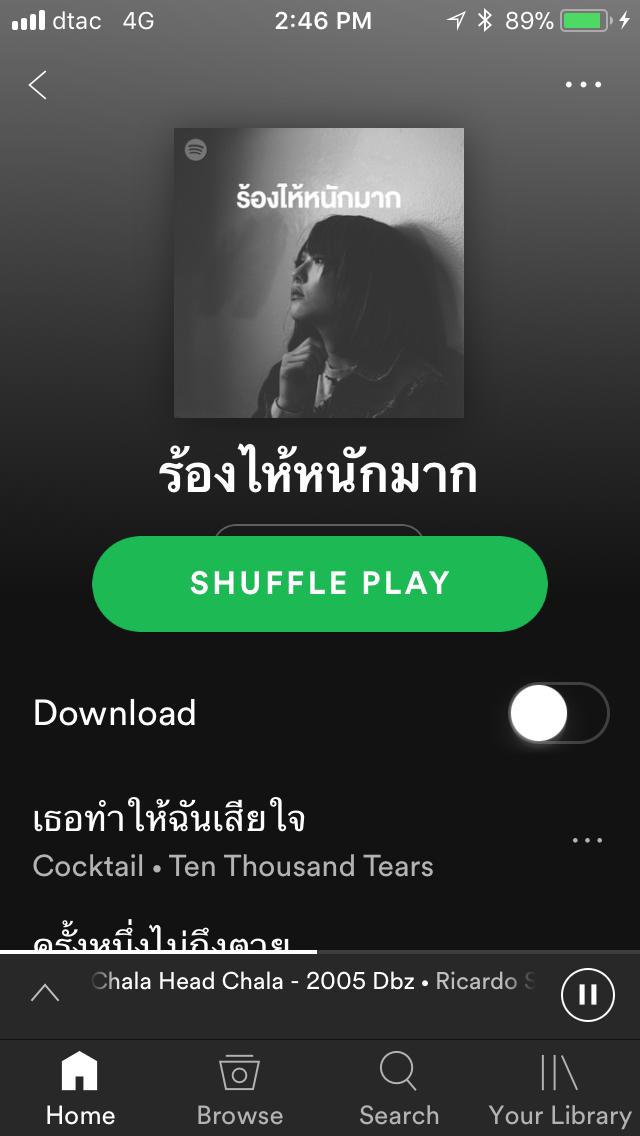Switch to the Home tab
The width and height of the screenshot is (640, 1136).
(80, 1089)
